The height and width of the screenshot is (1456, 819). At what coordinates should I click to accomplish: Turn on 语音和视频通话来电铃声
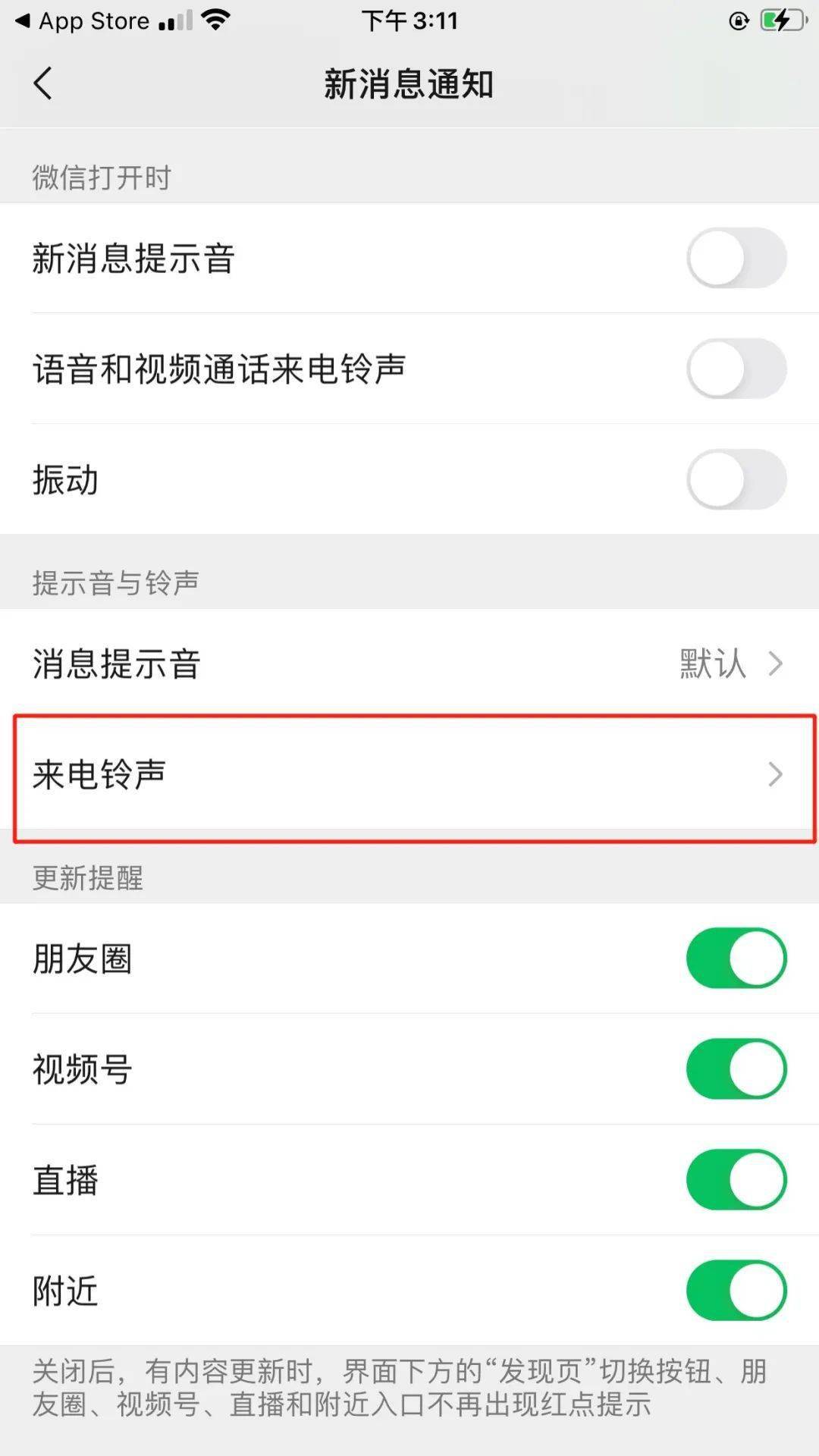[x=736, y=369]
